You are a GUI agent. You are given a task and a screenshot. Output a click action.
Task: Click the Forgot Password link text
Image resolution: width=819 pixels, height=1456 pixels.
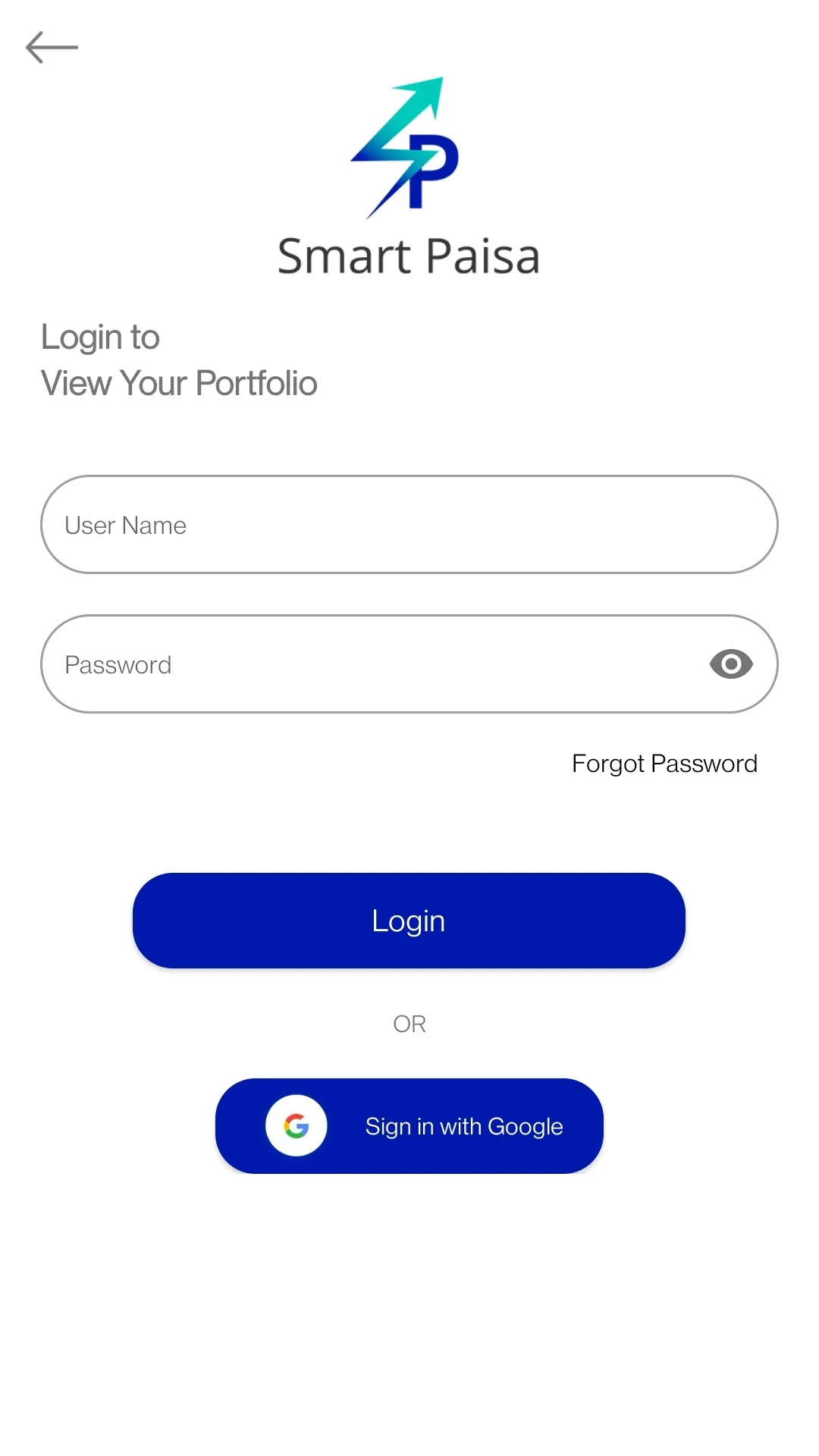pos(664,764)
